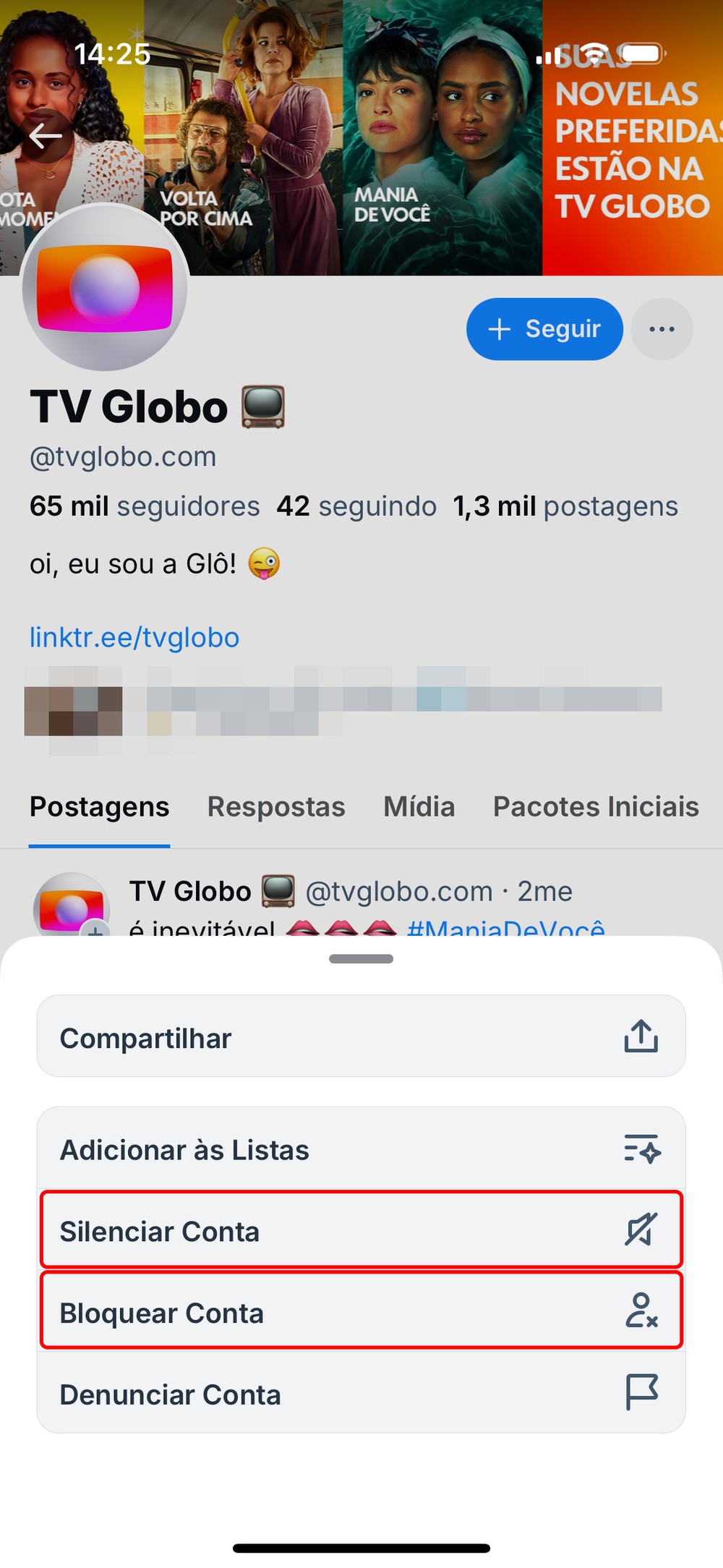Screen dimensions: 723x1568
Task: Select the Postagens tab
Action: (100, 806)
